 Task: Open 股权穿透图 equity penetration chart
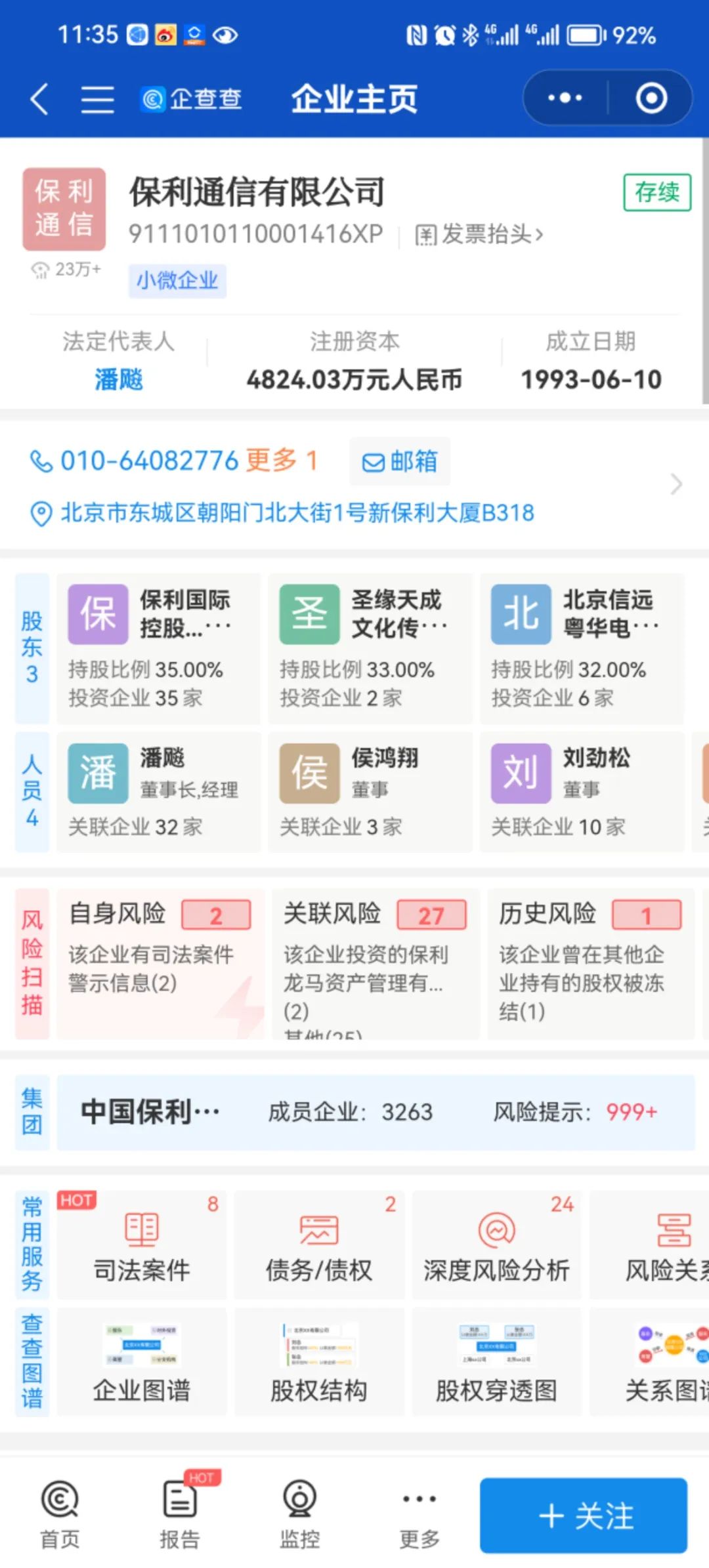click(496, 1362)
